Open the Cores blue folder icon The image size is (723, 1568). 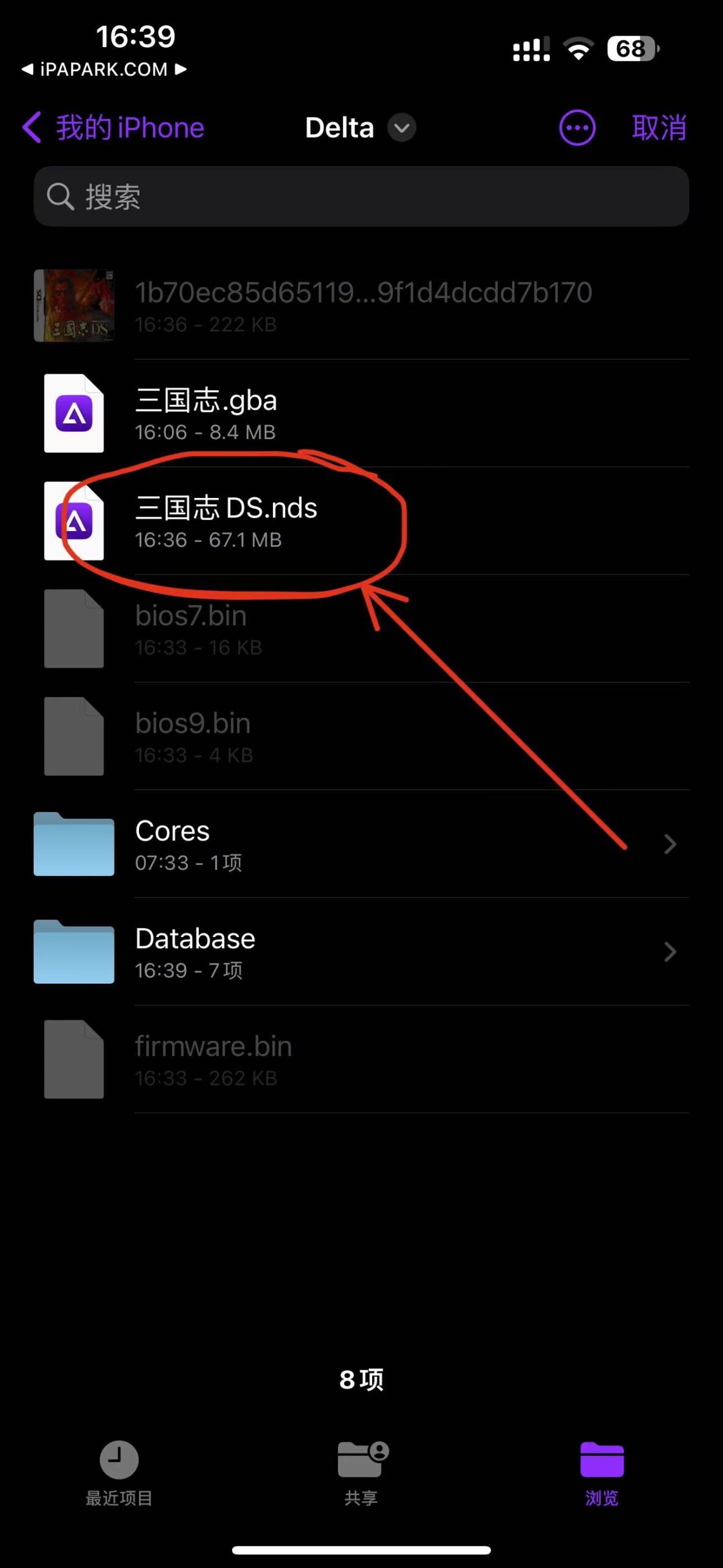coord(73,844)
